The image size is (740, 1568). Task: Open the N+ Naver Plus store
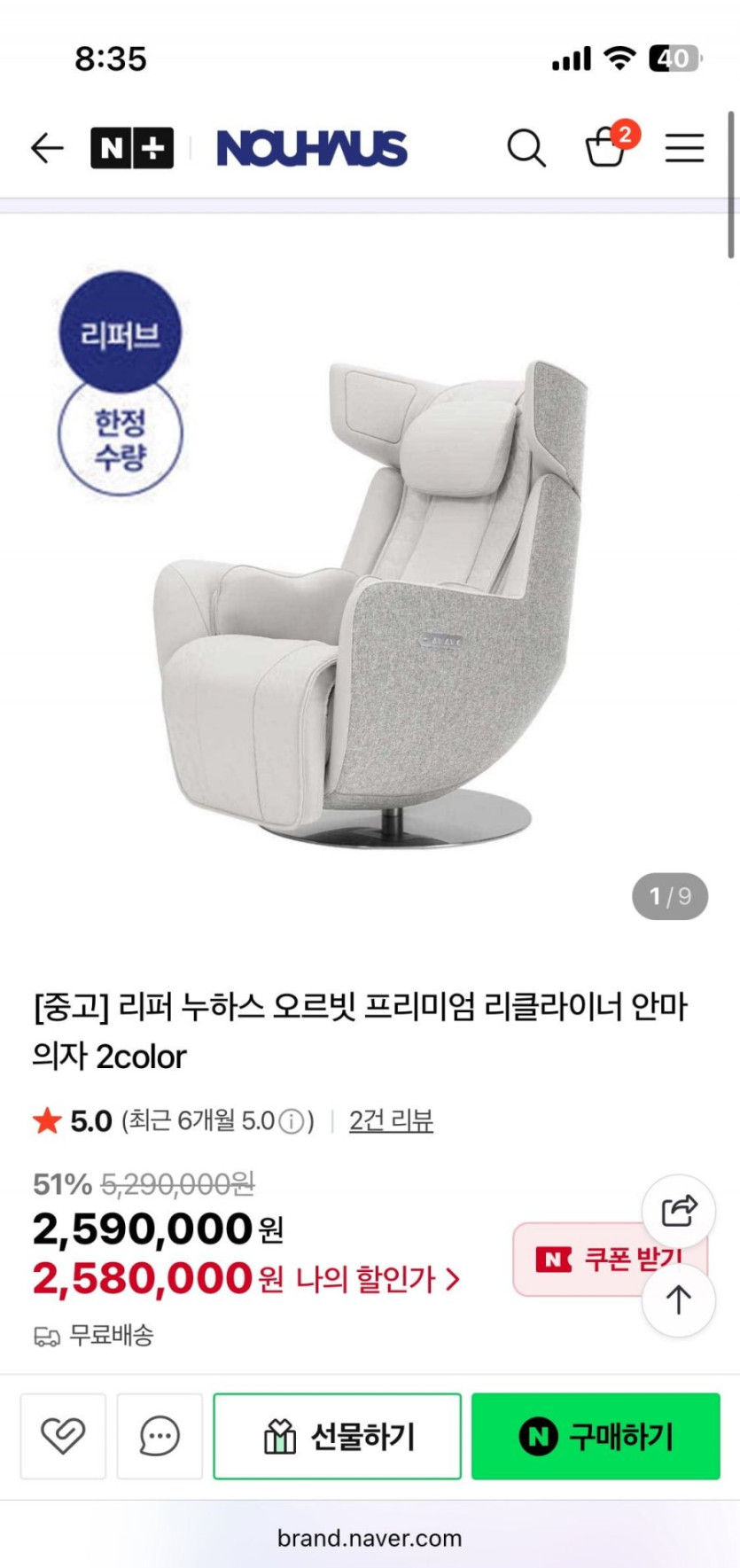(131, 148)
